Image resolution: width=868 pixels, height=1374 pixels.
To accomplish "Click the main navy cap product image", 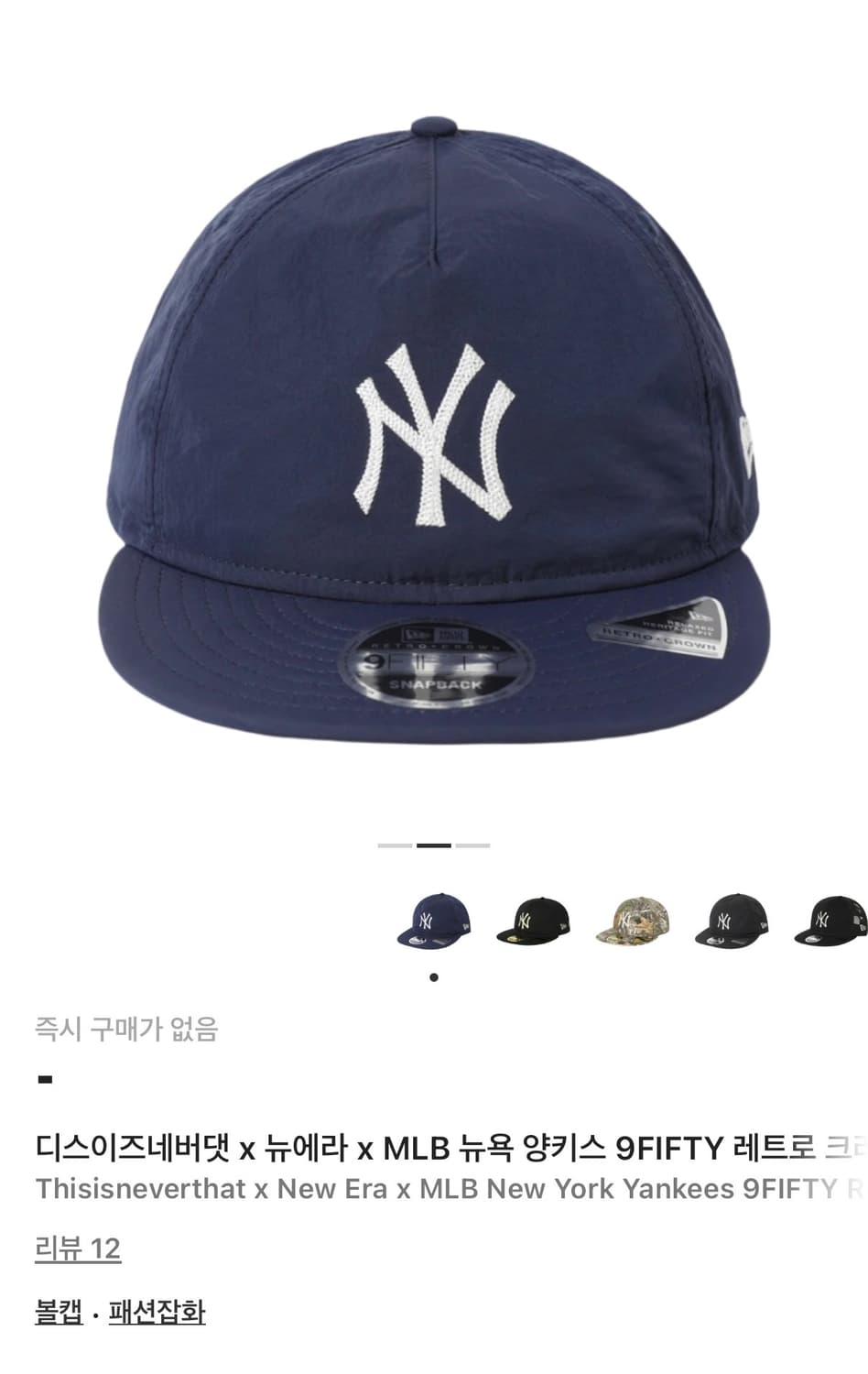I will (x=434, y=412).
